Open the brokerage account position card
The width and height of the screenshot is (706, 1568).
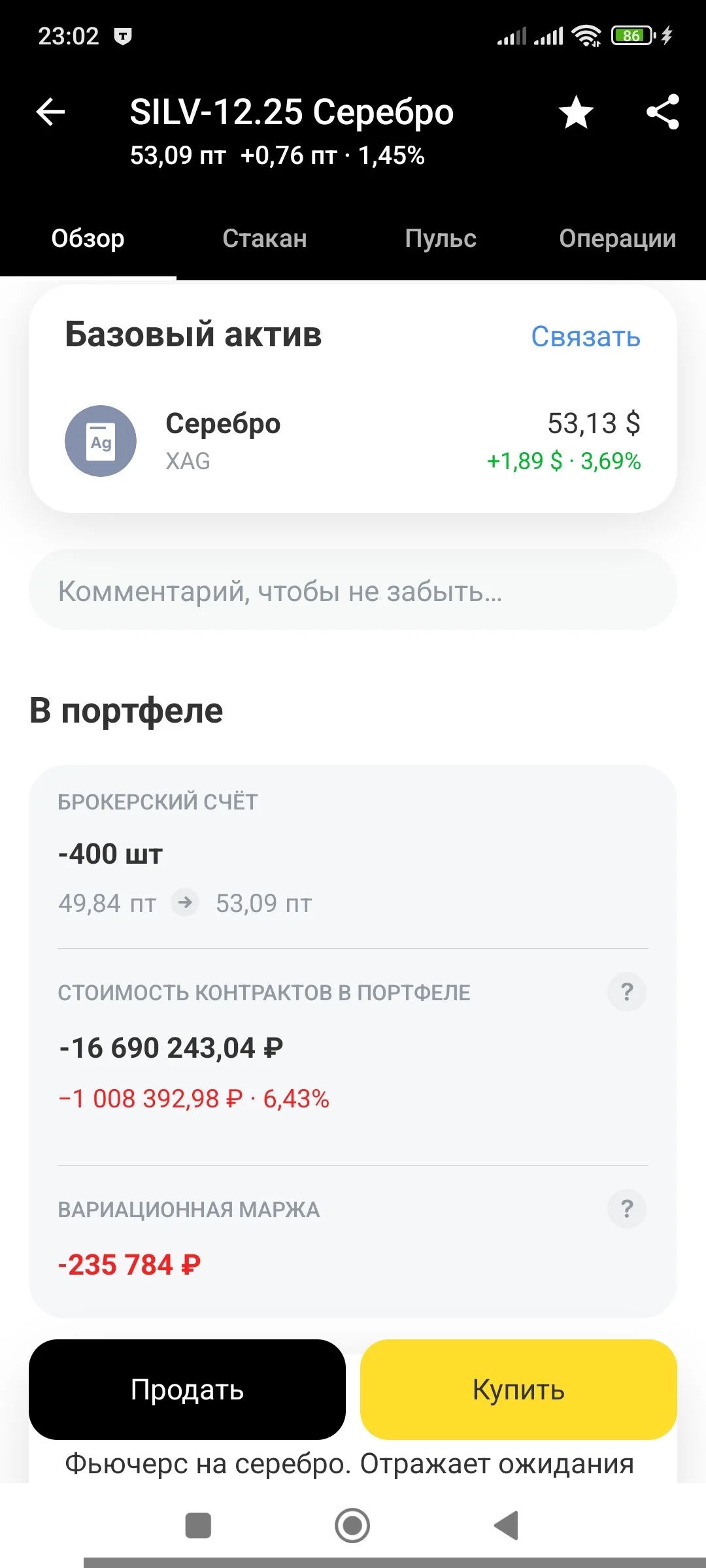tap(353, 856)
